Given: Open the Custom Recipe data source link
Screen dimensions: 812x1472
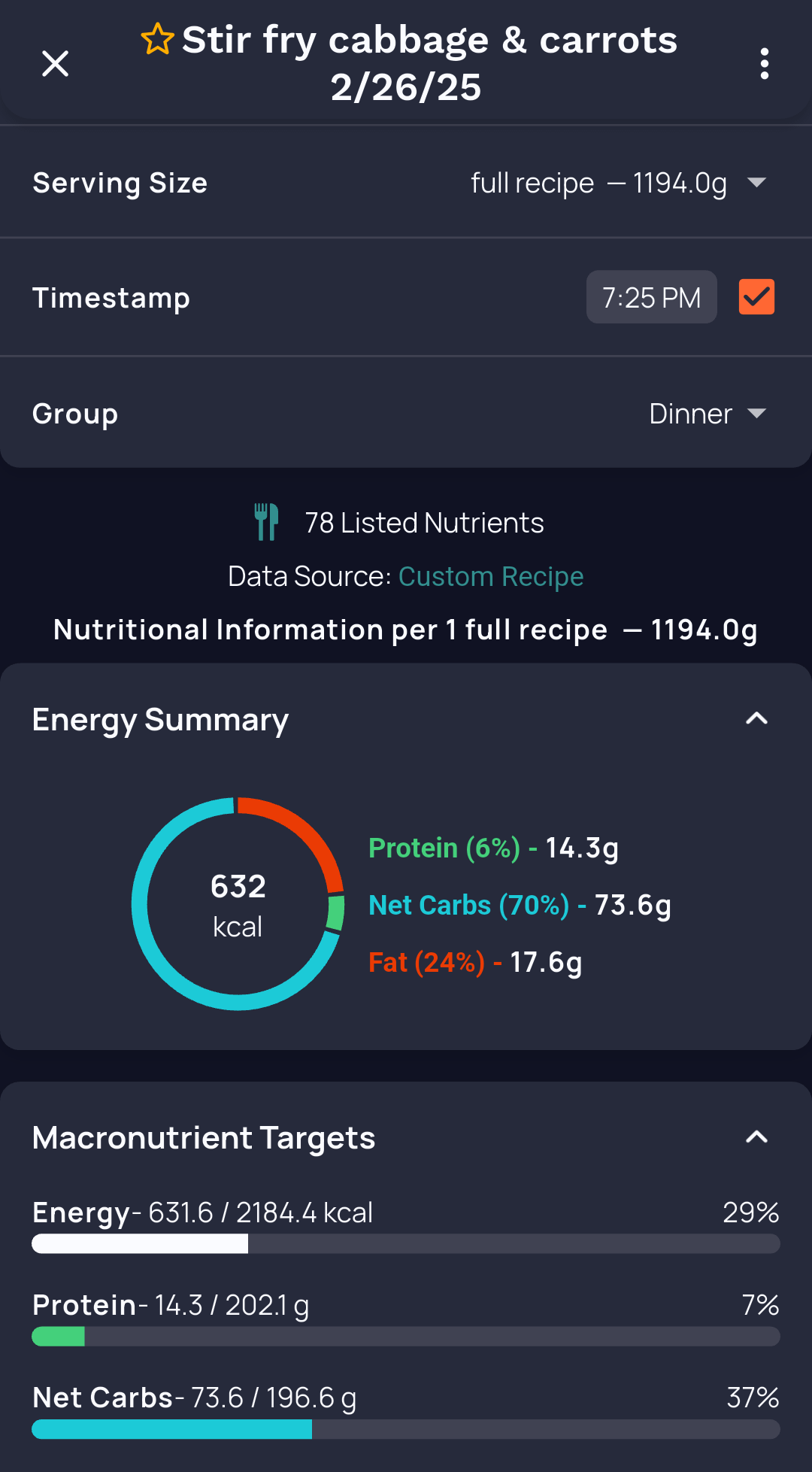Looking at the screenshot, I should click(x=491, y=576).
